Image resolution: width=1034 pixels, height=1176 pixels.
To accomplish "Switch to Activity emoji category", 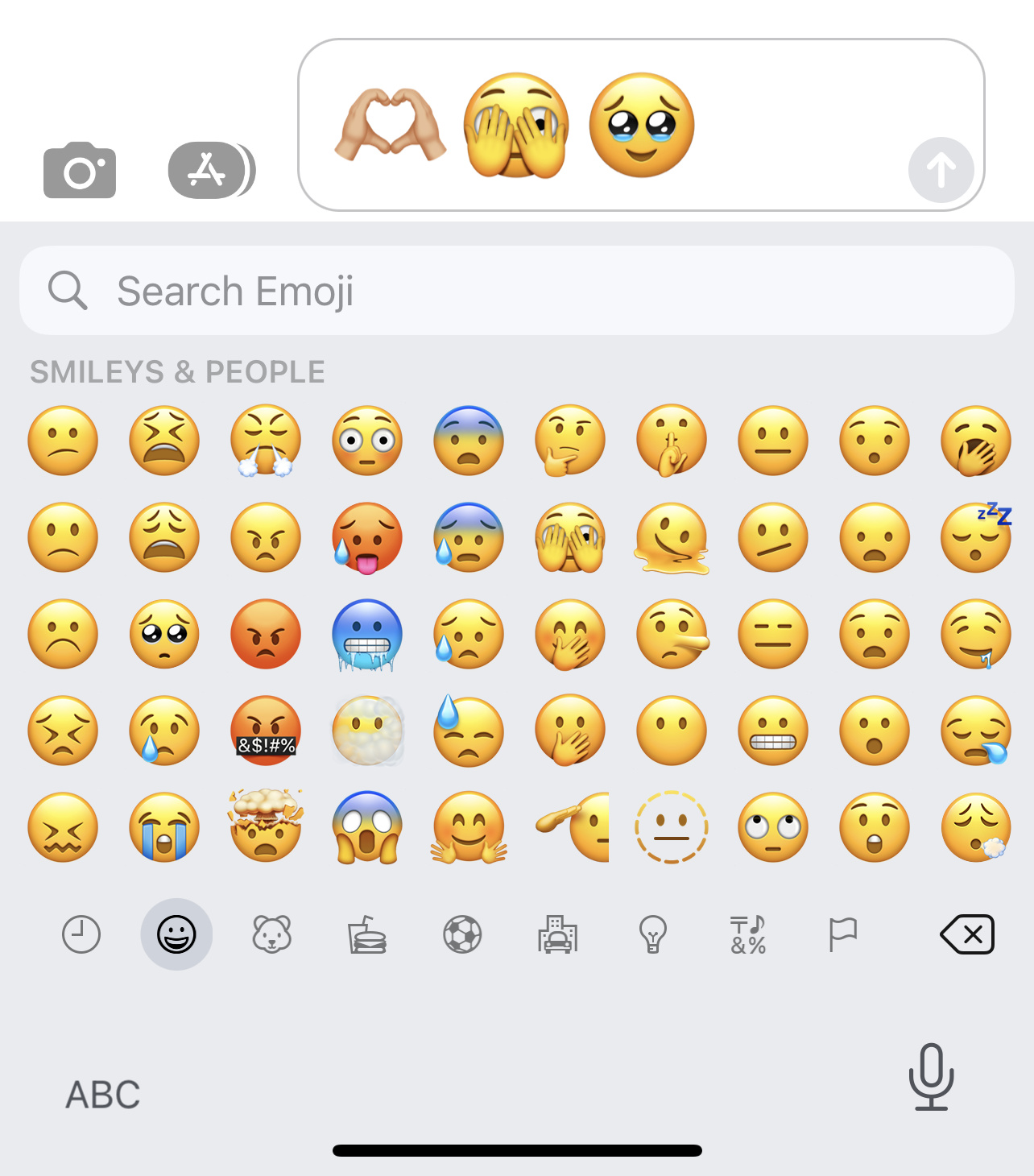I will (462, 935).
